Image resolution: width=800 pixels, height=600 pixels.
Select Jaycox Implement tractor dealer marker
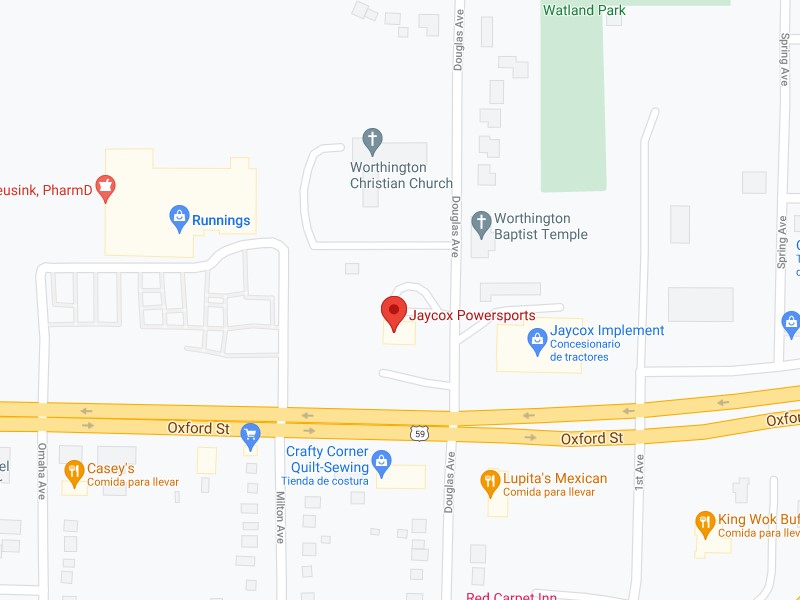tap(537, 341)
